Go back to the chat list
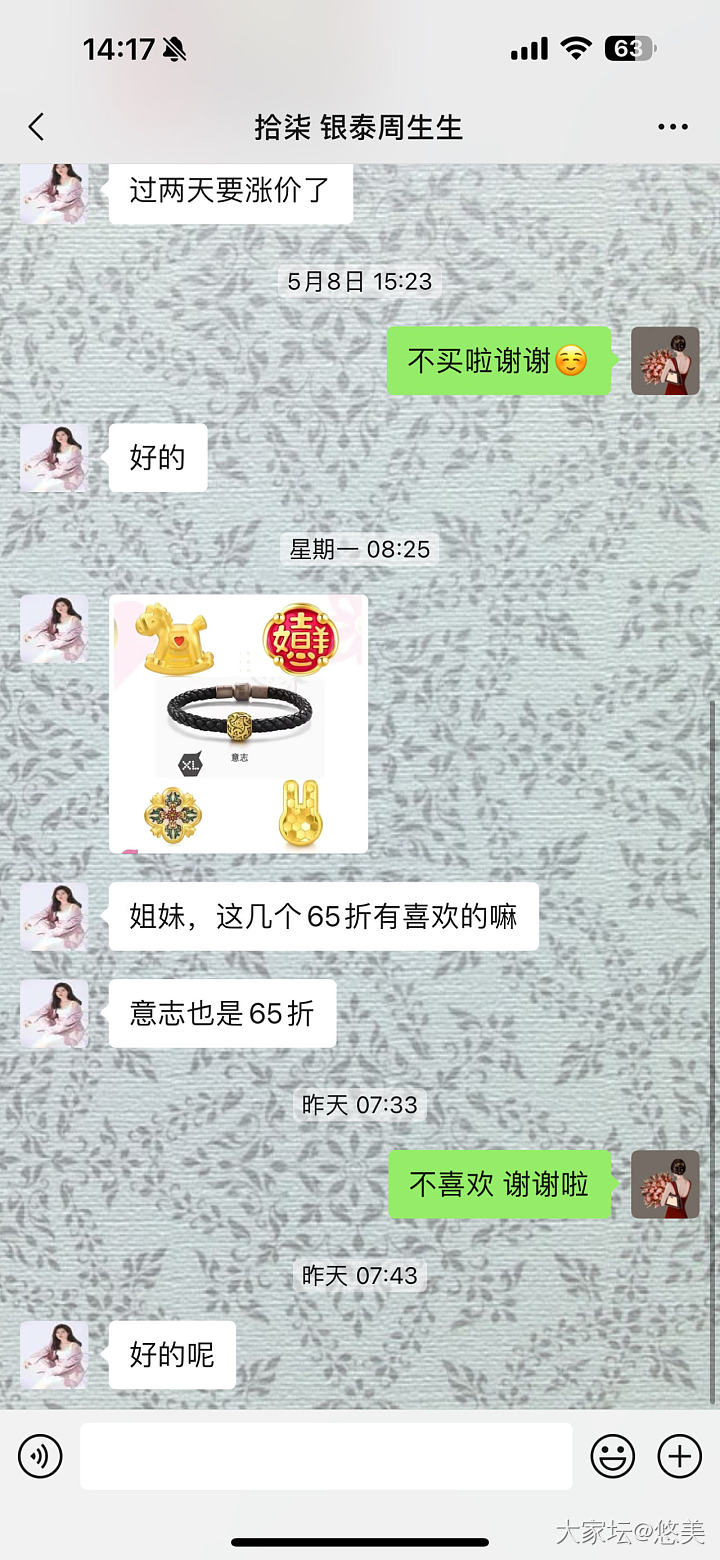Viewport: 720px width, 1560px height. pyautogui.click(x=37, y=127)
